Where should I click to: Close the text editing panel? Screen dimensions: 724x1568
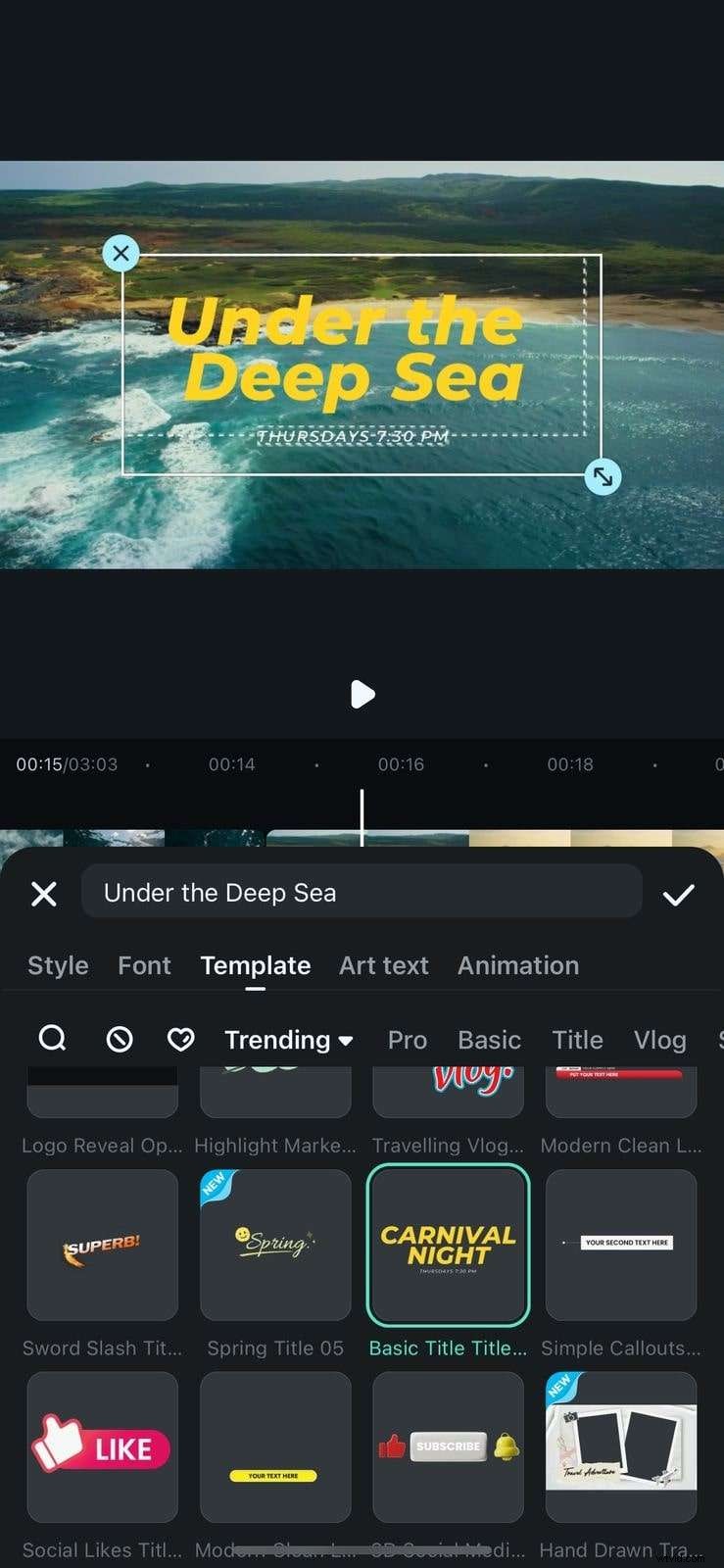[44, 894]
